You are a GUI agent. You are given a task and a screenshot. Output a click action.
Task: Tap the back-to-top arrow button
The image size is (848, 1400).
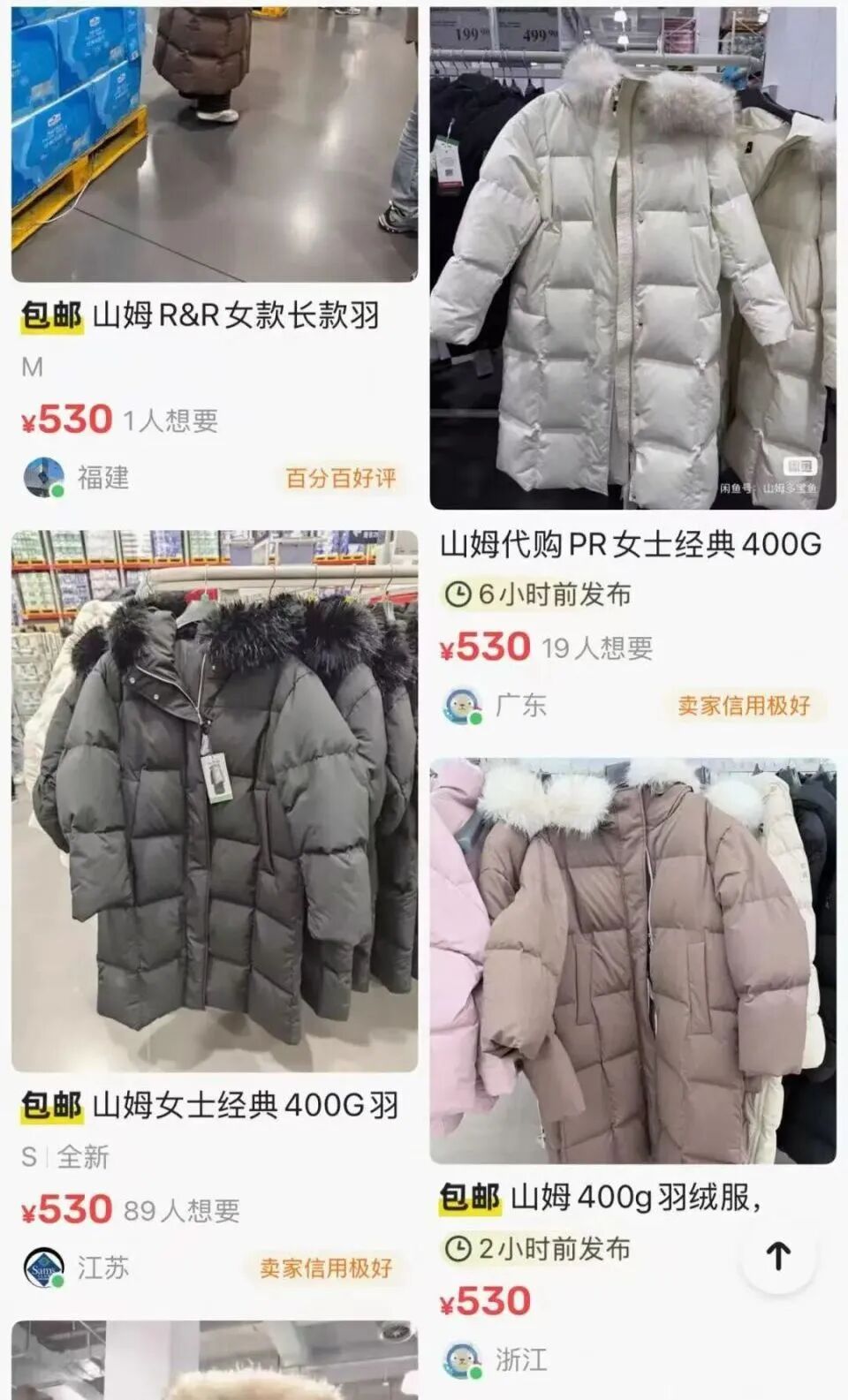coord(778,1255)
